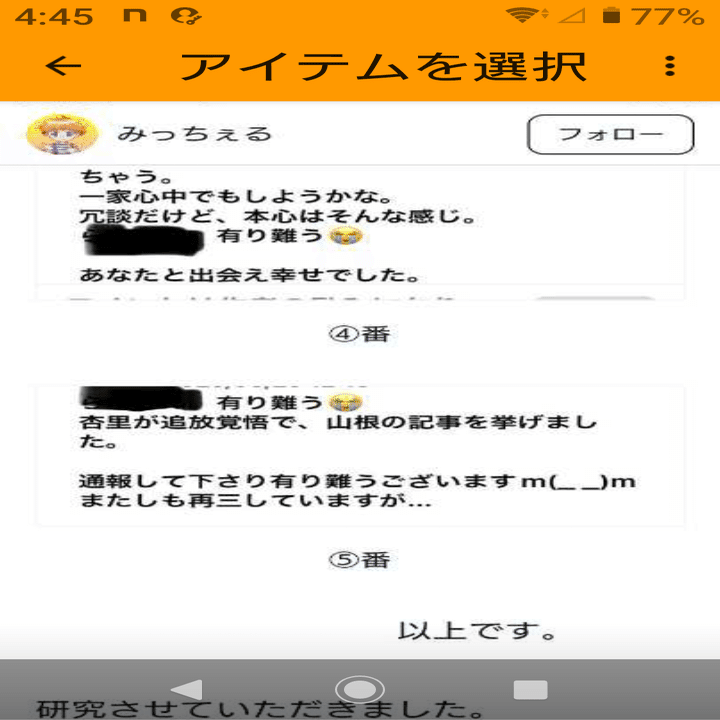Image resolution: width=720 pixels, height=720 pixels.
Task: Tap the system home button
Action: pos(360,689)
